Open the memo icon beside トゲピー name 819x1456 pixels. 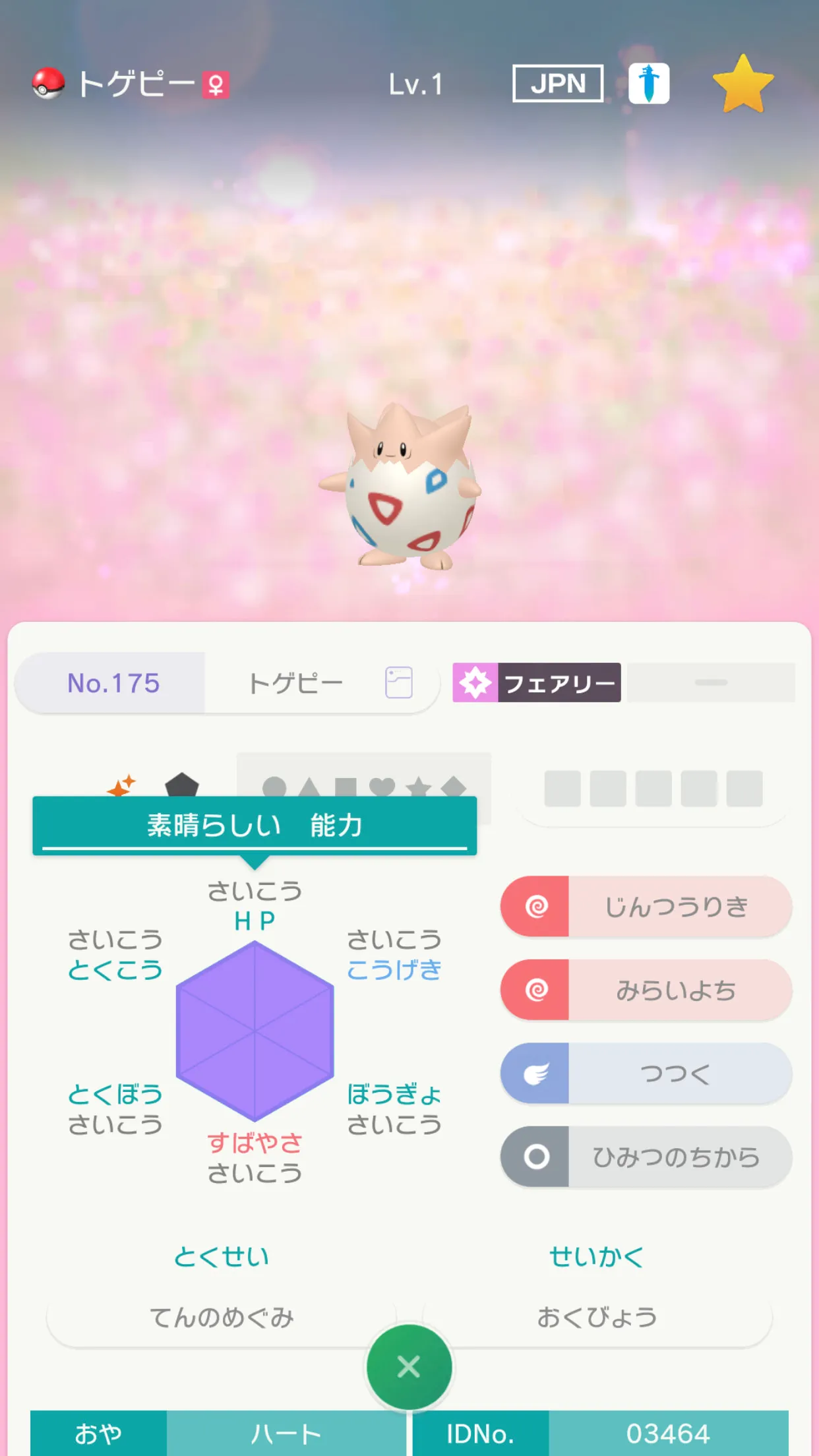click(399, 682)
